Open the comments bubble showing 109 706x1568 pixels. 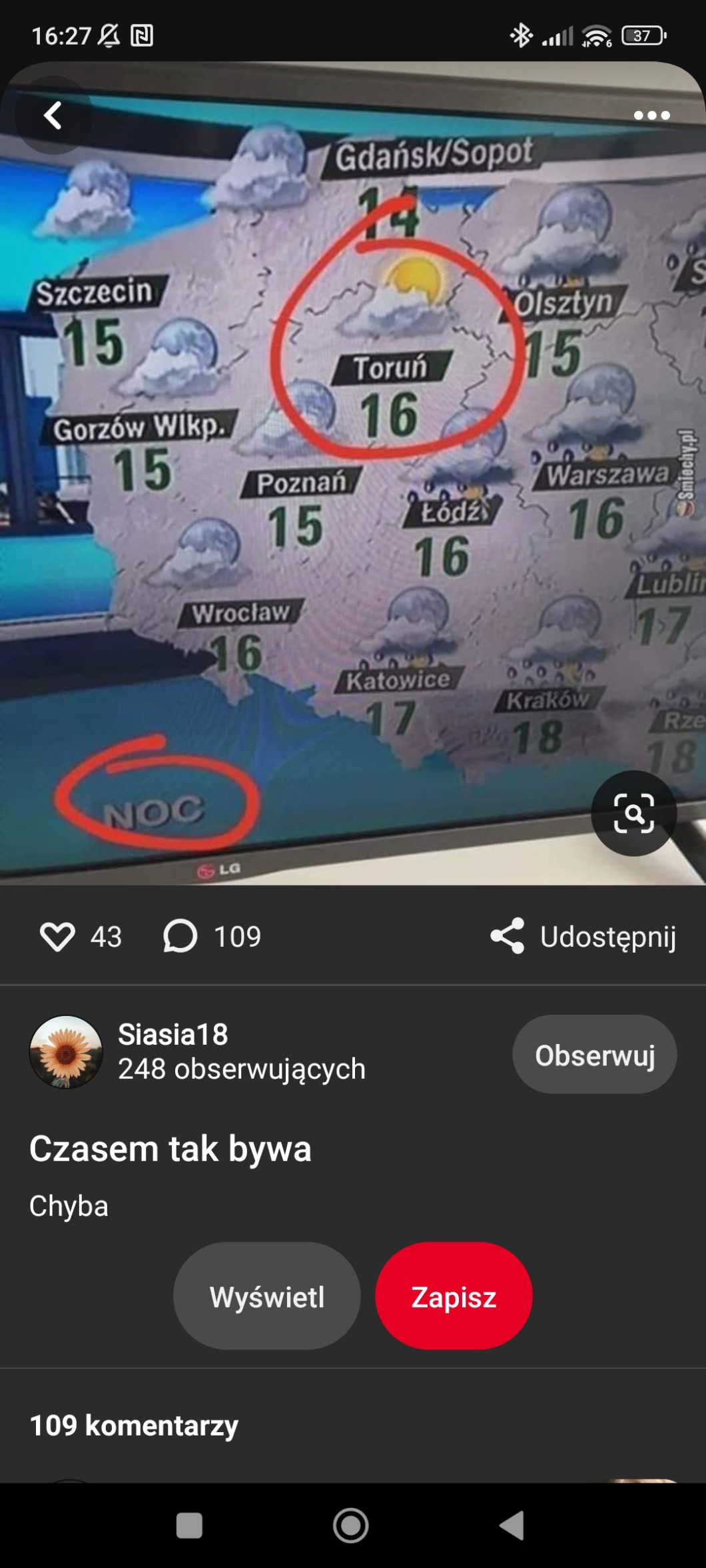point(180,936)
